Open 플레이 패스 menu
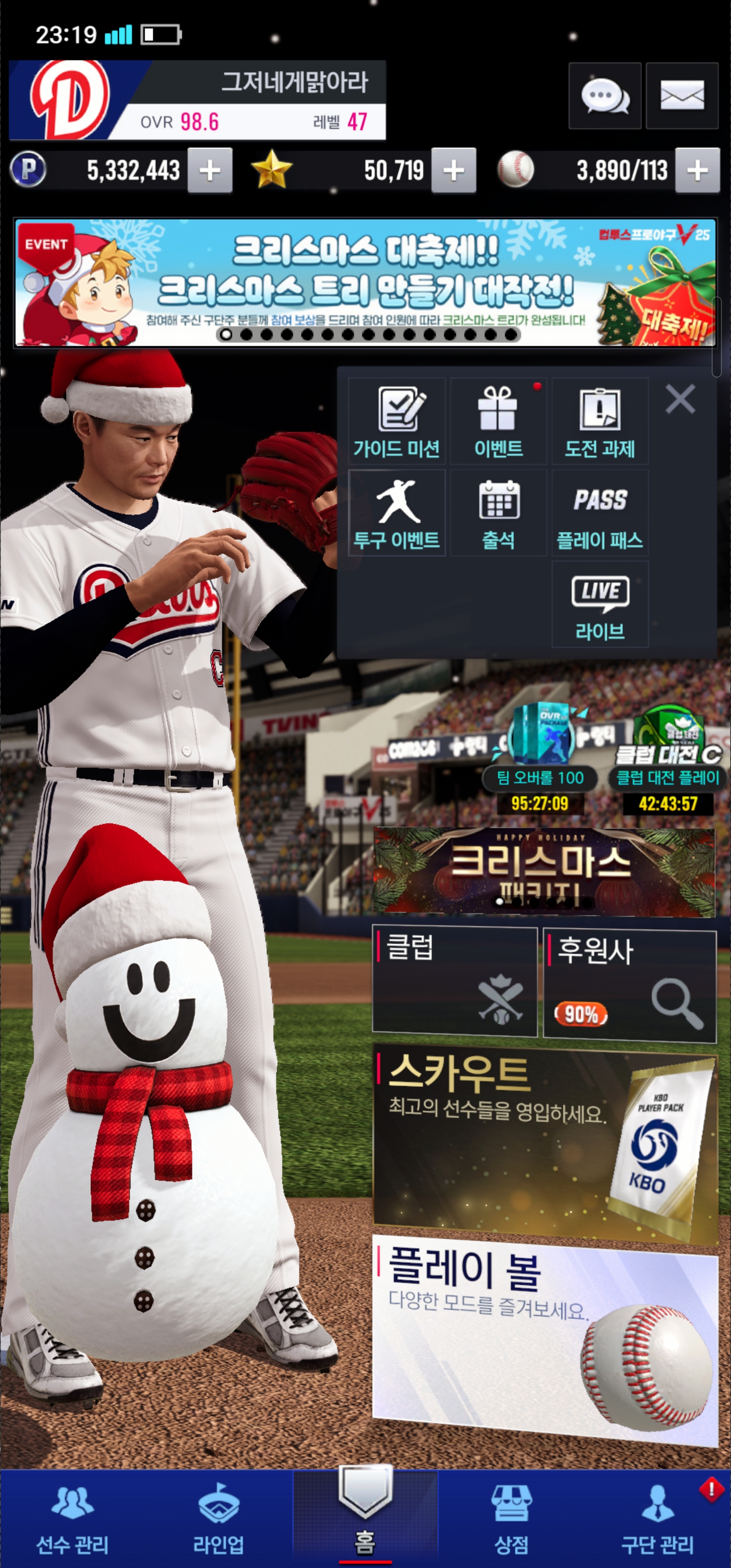This screenshot has width=731, height=1568. (x=600, y=513)
